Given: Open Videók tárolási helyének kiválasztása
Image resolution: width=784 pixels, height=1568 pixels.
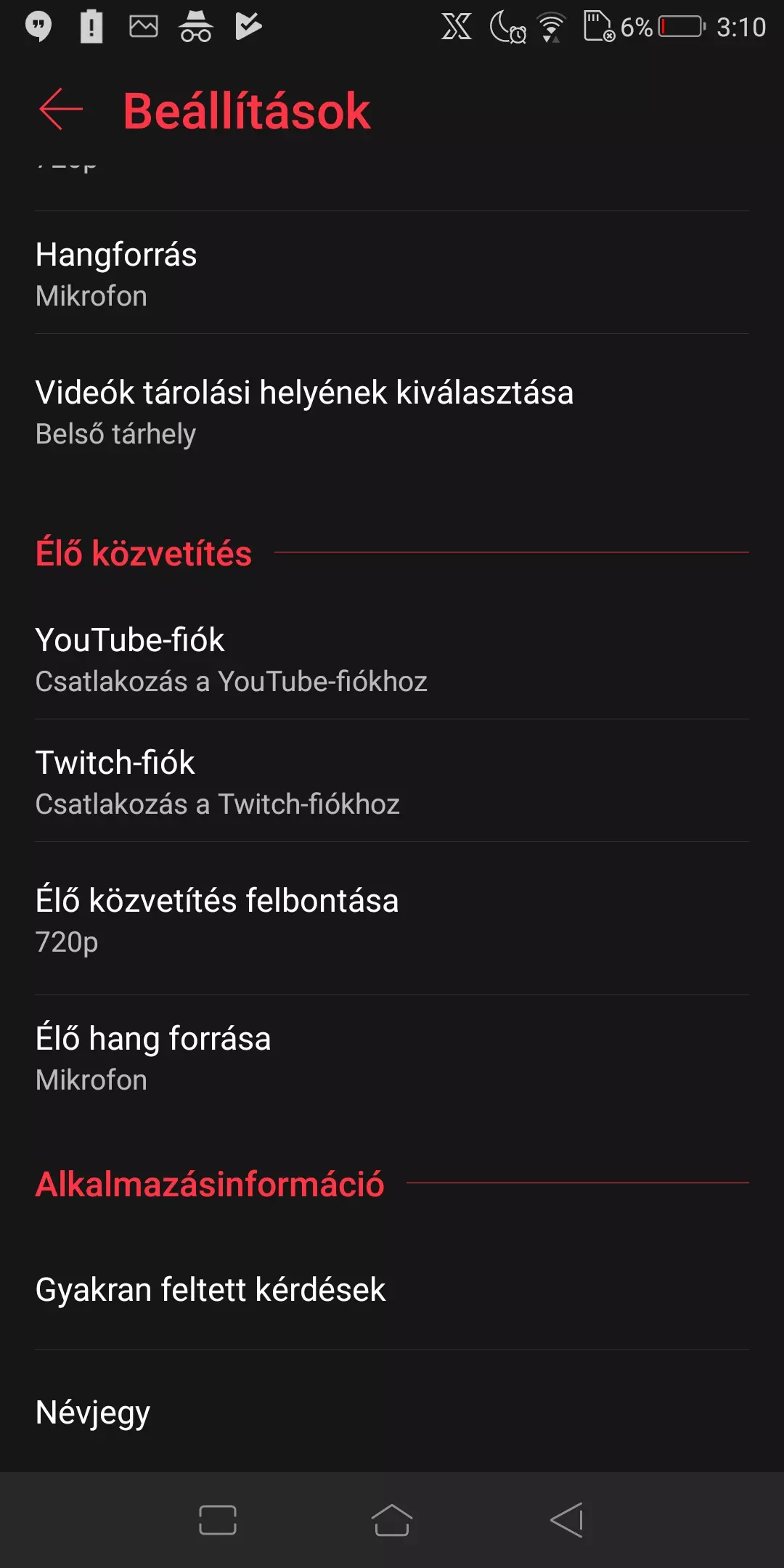Looking at the screenshot, I should [392, 411].
